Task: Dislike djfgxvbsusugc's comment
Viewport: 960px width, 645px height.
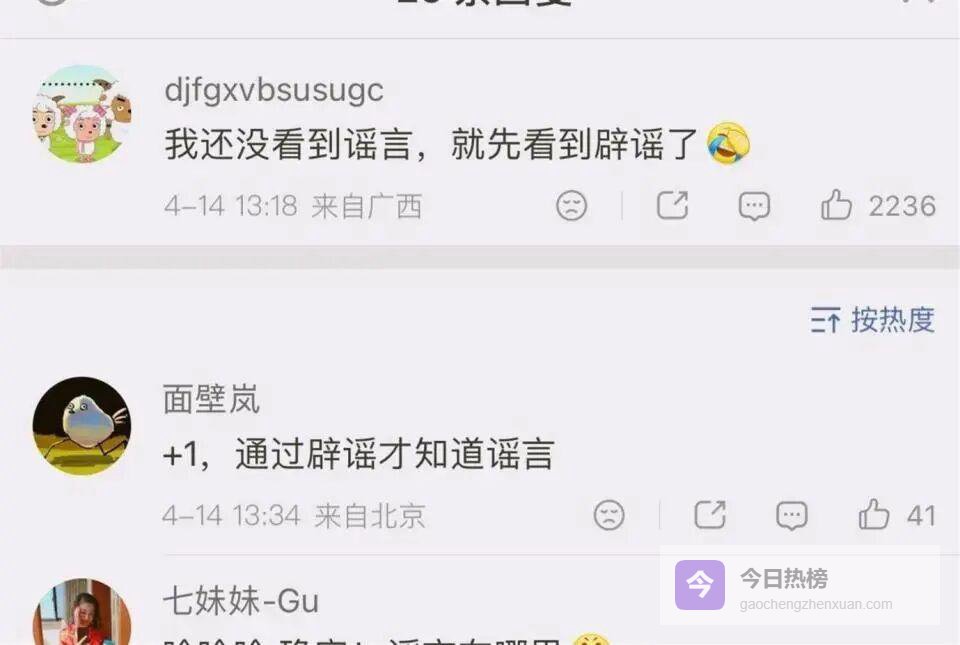Action: [572, 206]
